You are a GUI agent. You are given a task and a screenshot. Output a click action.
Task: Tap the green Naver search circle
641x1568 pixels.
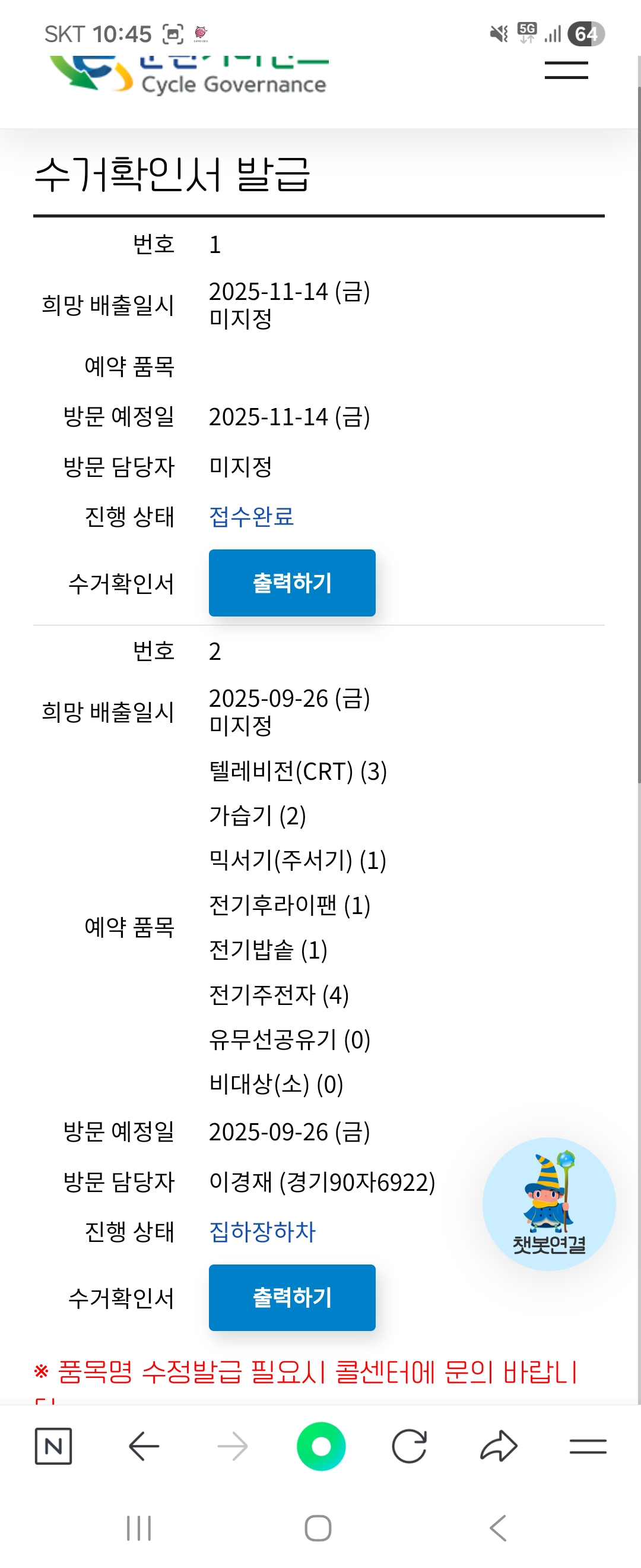321,1446
